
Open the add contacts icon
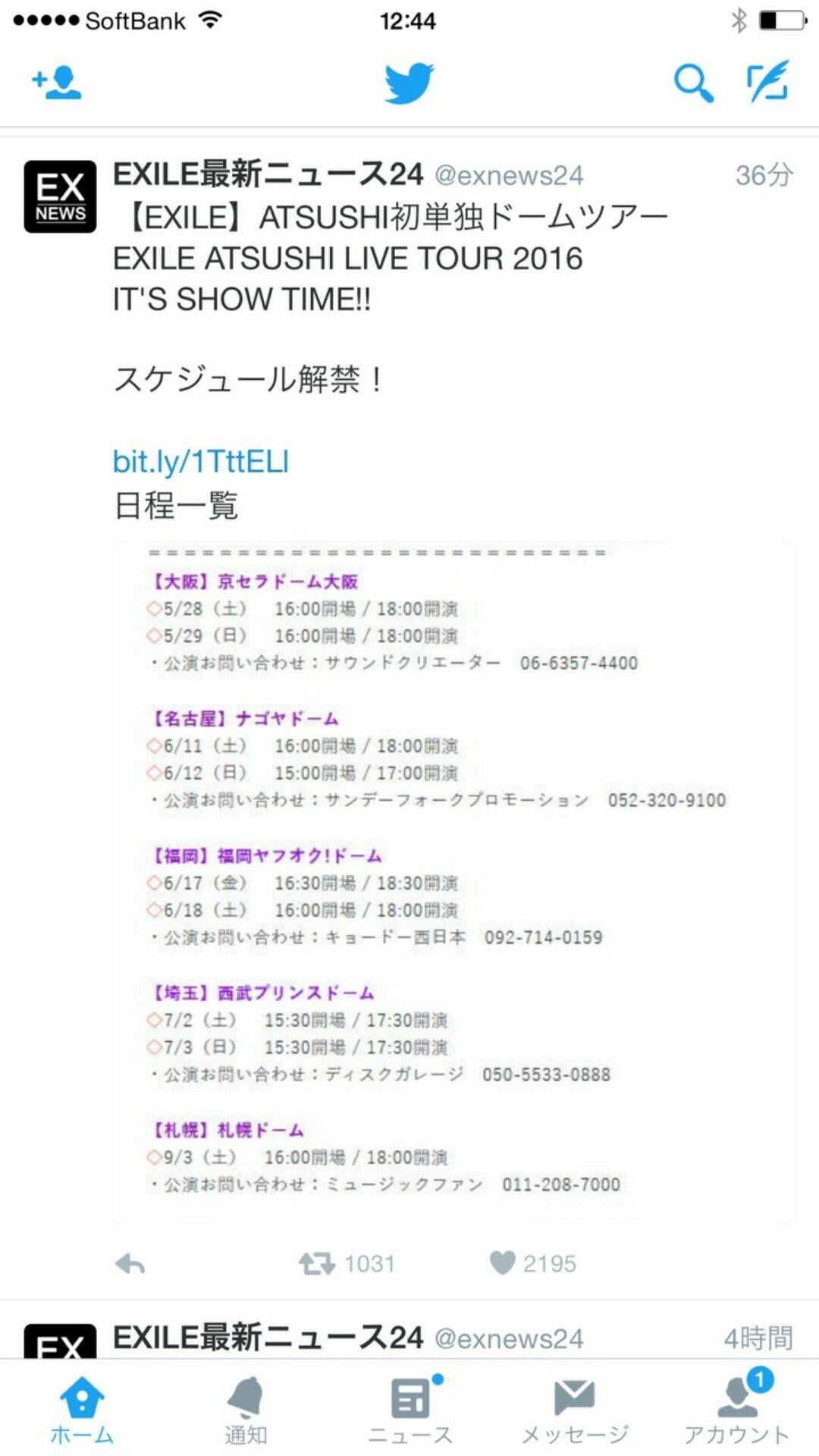pos(57,83)
